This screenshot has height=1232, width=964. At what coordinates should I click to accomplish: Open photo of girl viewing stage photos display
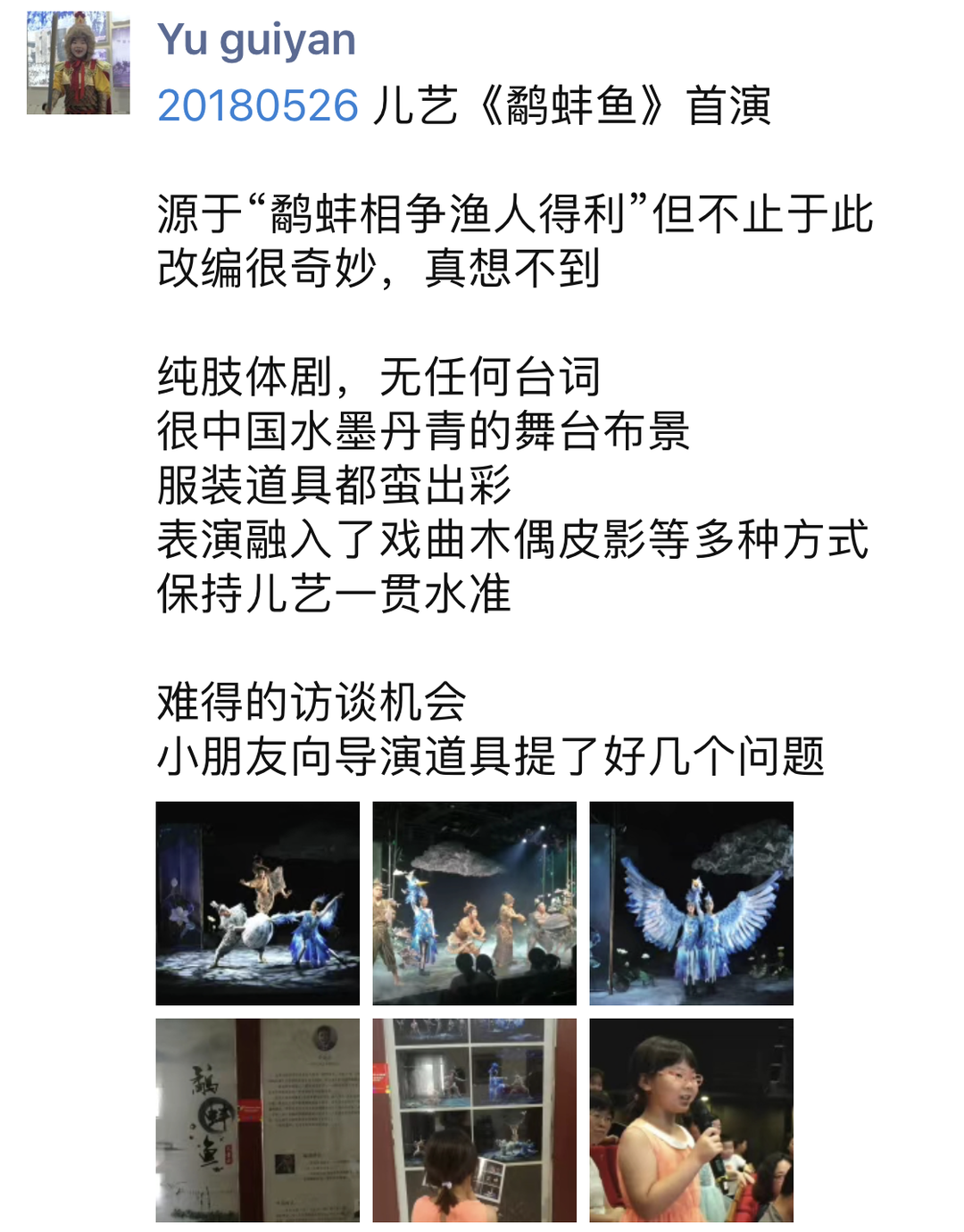pos(474,1120)
